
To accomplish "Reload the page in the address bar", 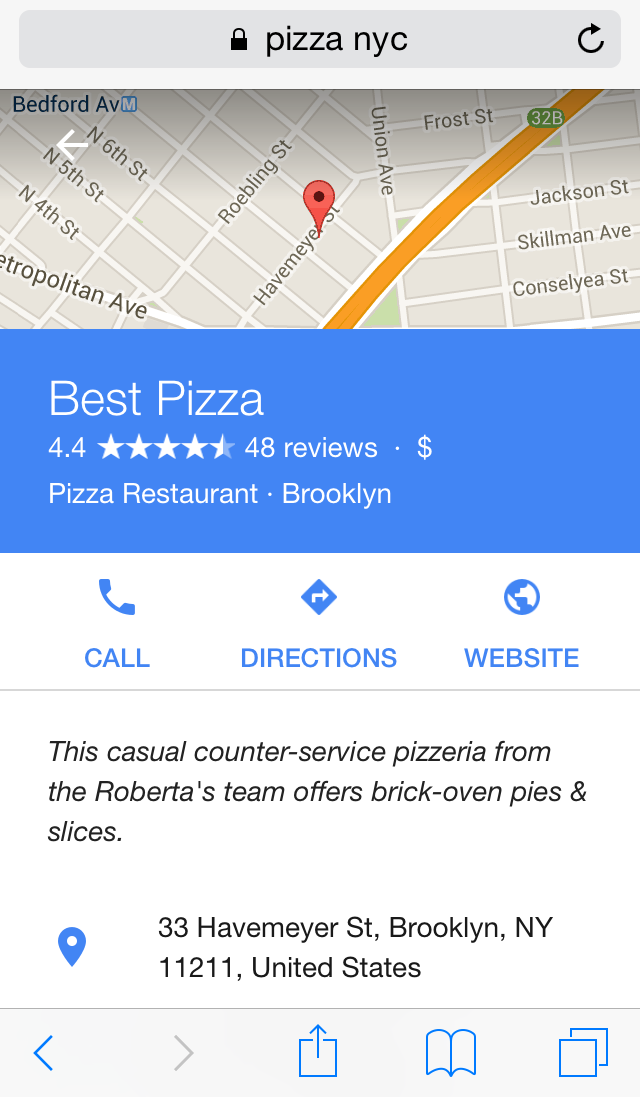I will click(591, 40).
